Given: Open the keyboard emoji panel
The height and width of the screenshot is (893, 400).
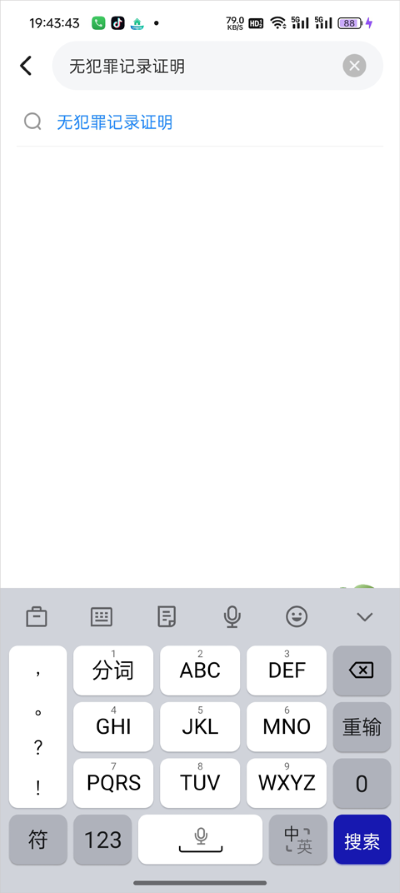Looking at the screenshot, I should (297, 617).
